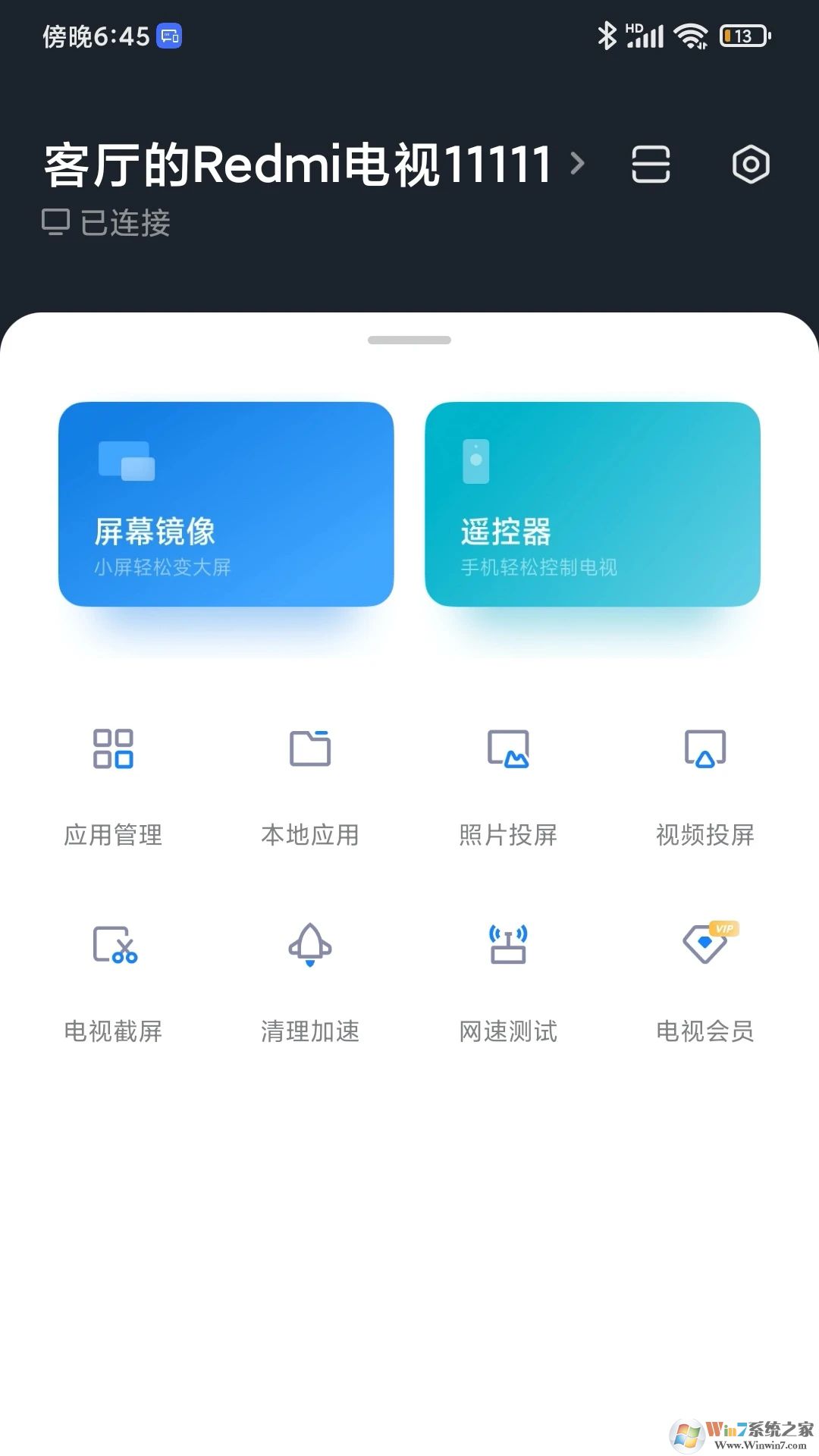
Task: Tap the Wi-Fi icon in the status bar
Action: pyautogui.click(x=691, y=34)
